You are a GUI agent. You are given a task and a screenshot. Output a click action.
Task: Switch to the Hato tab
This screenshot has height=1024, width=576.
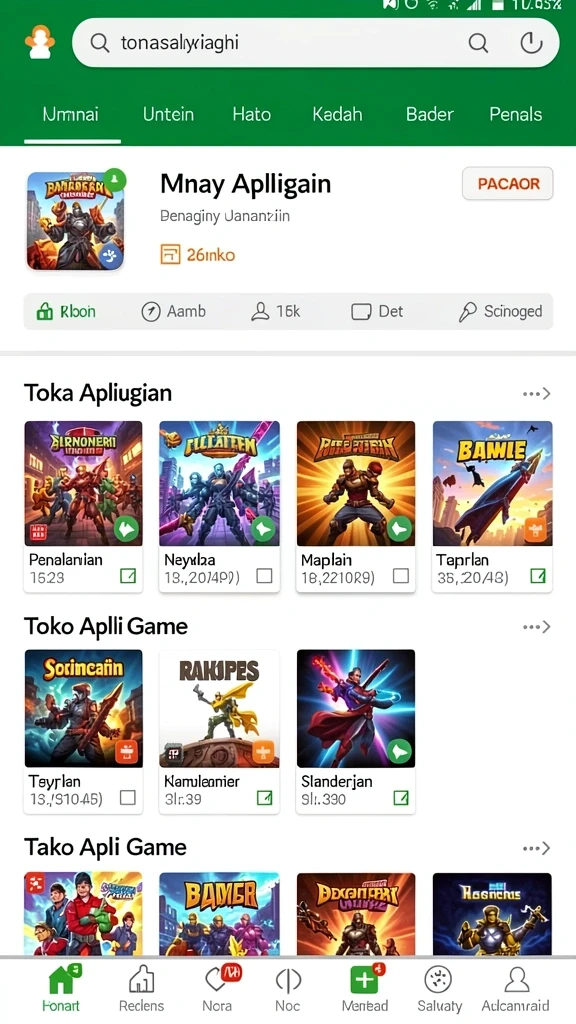pos(251,114)
